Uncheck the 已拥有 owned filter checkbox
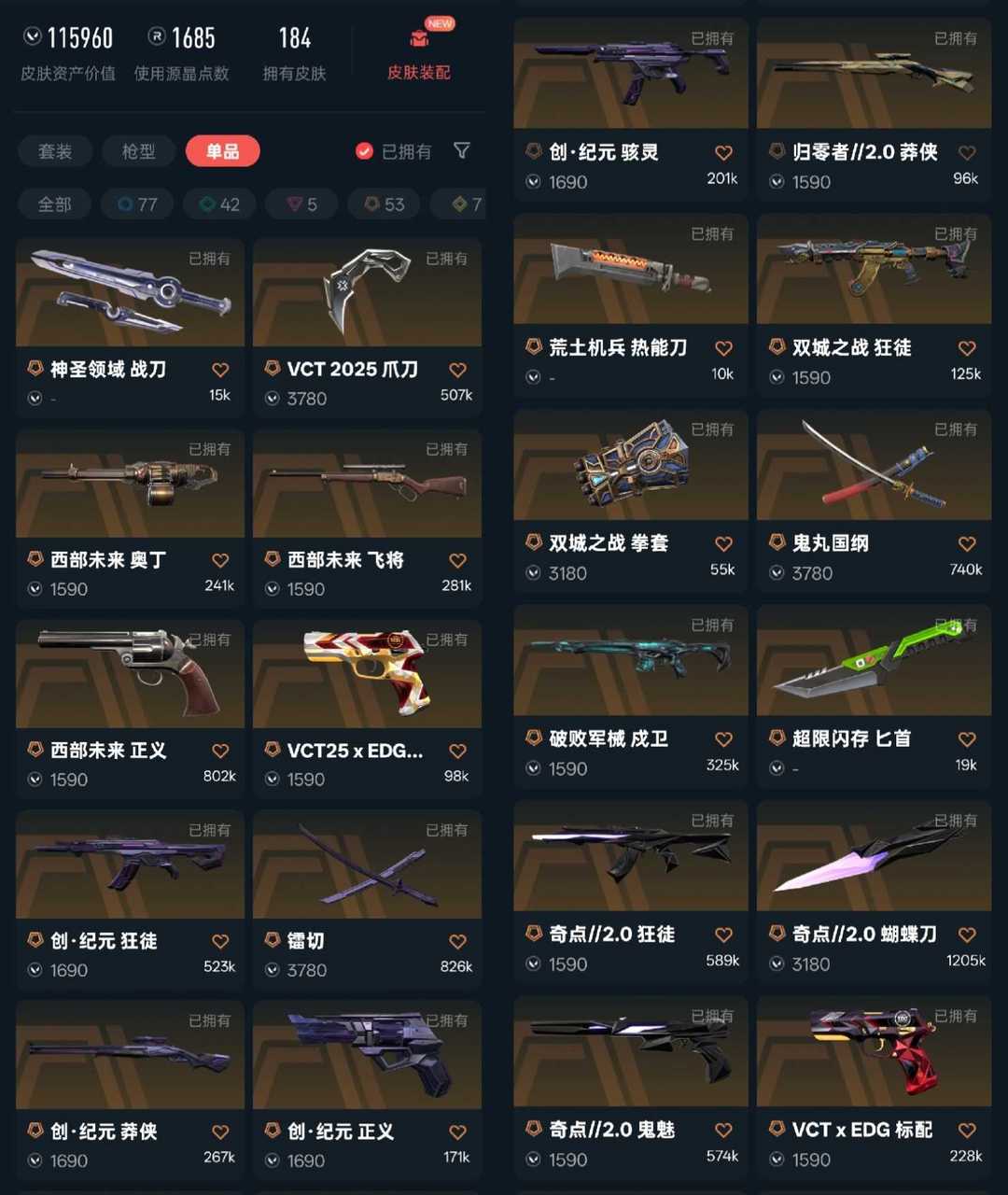This screenshot has width=1008, height=1195. 363,151
